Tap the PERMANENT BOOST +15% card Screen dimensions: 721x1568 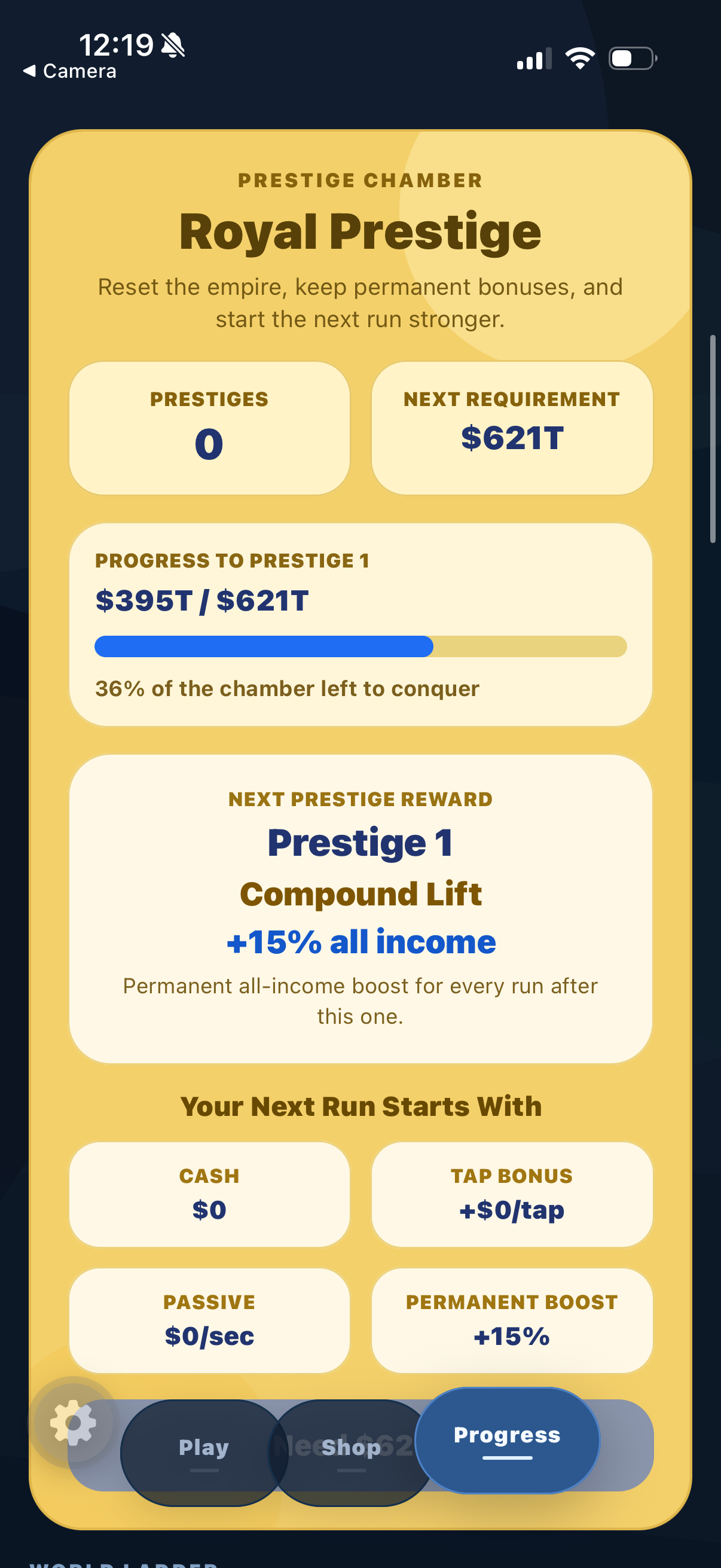[x=512, y=1321]
